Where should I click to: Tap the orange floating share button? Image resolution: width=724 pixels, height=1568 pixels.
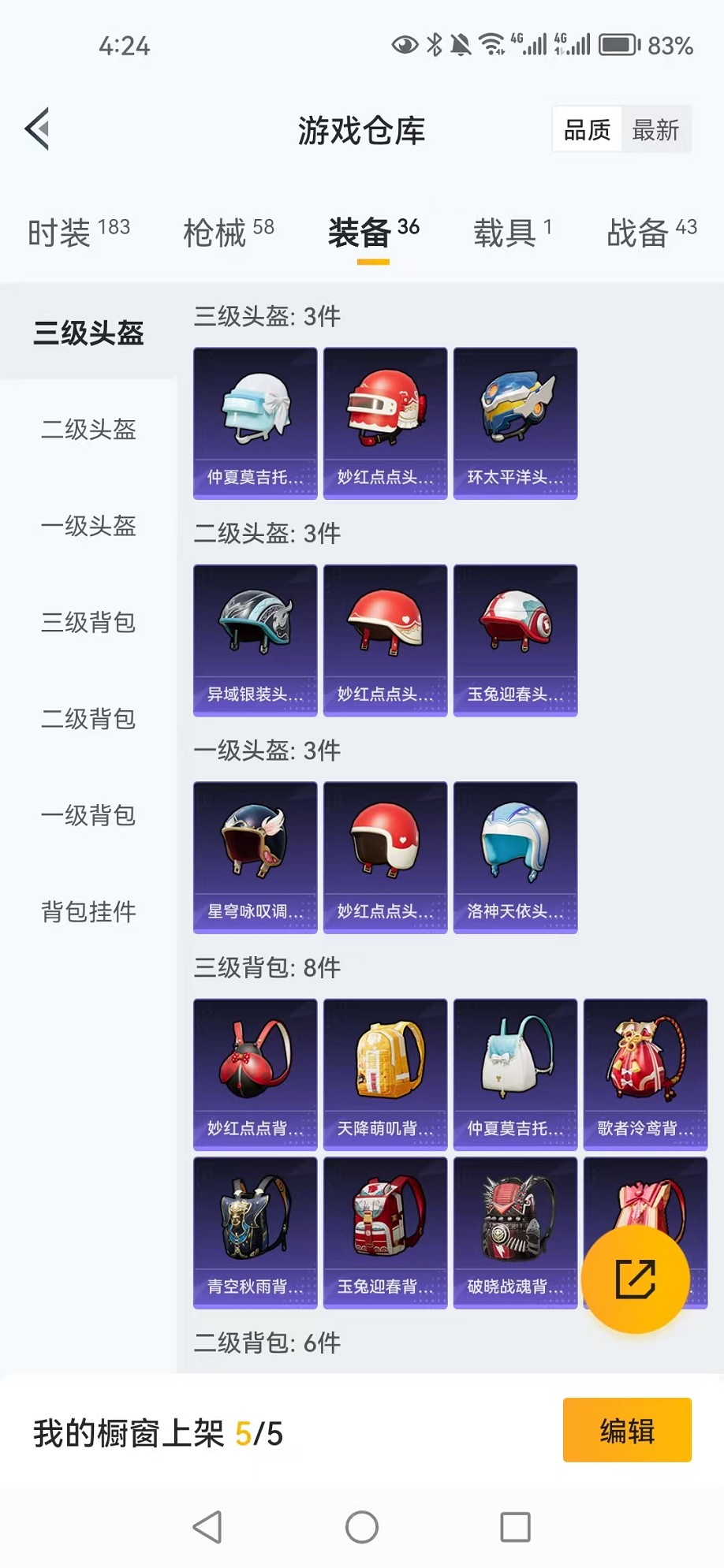tap(635, 1279)
